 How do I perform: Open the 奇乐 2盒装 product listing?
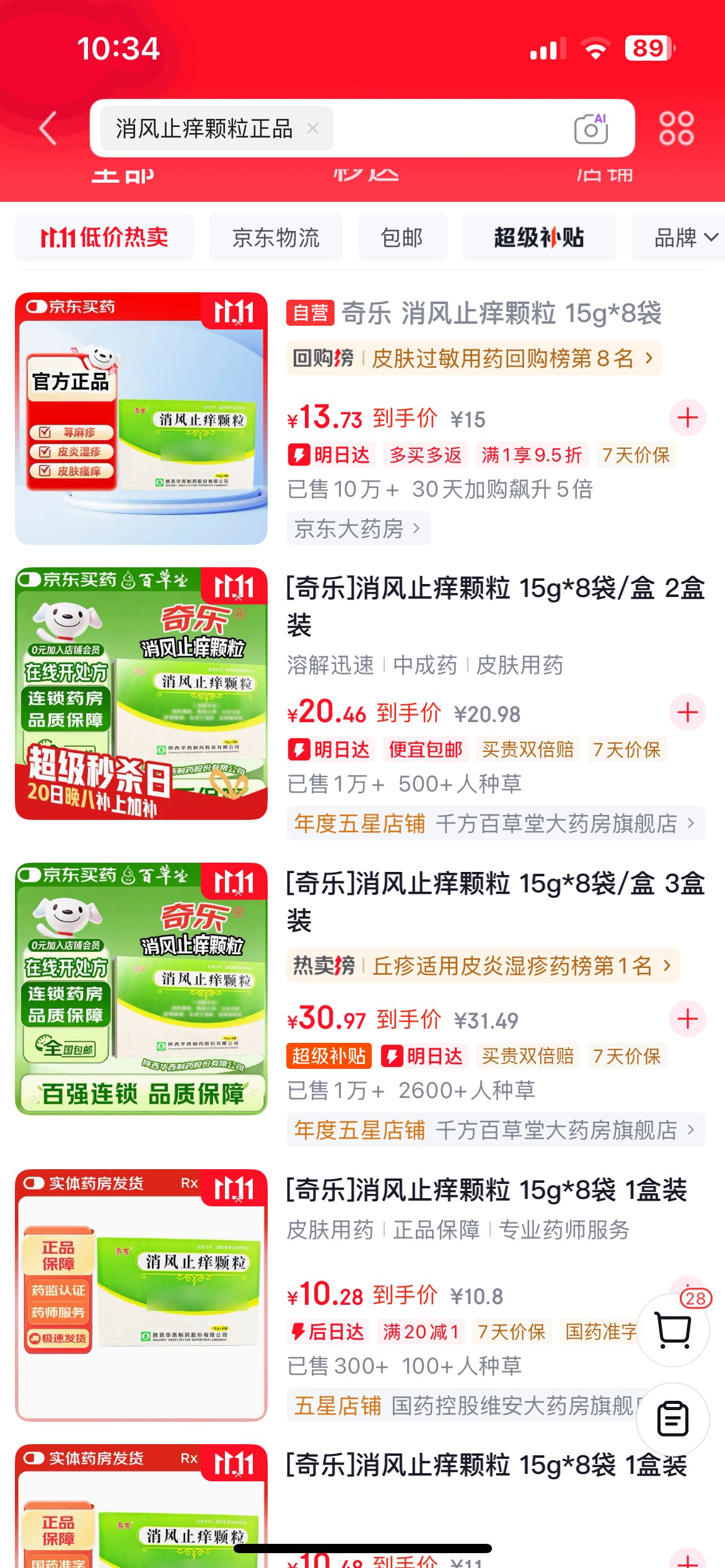pyautogui.click(x=496, y=606)
